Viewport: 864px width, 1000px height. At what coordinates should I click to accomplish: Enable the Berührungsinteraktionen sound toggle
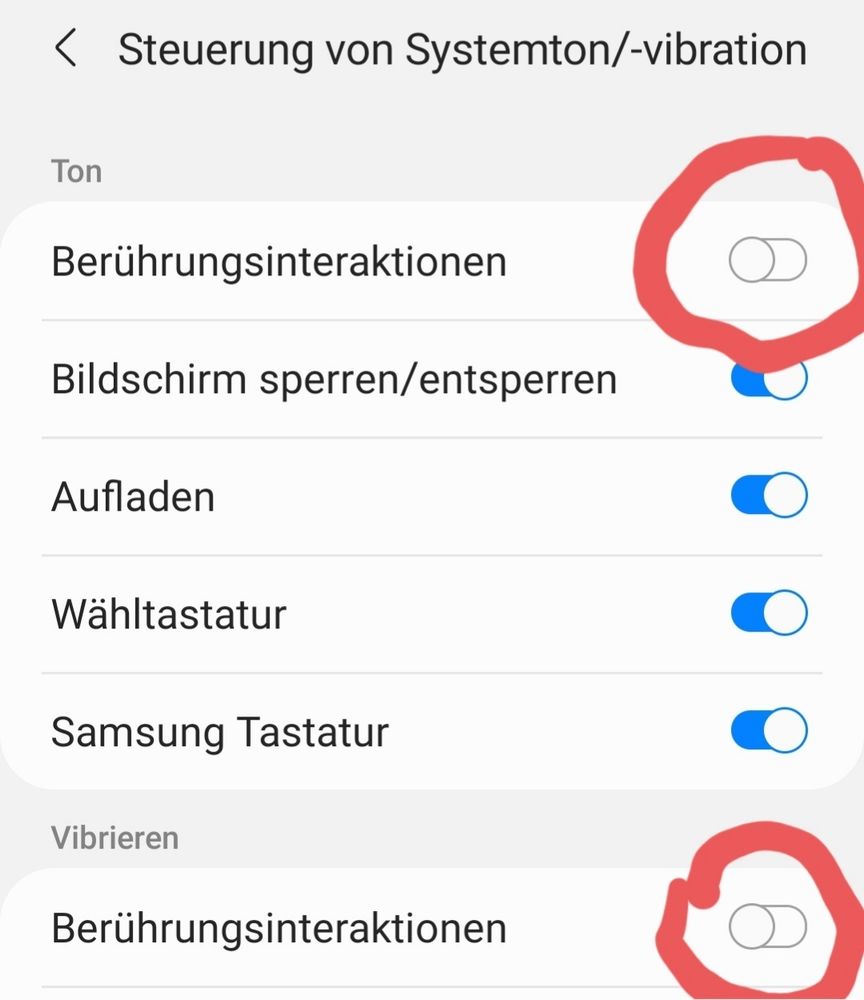767,258
